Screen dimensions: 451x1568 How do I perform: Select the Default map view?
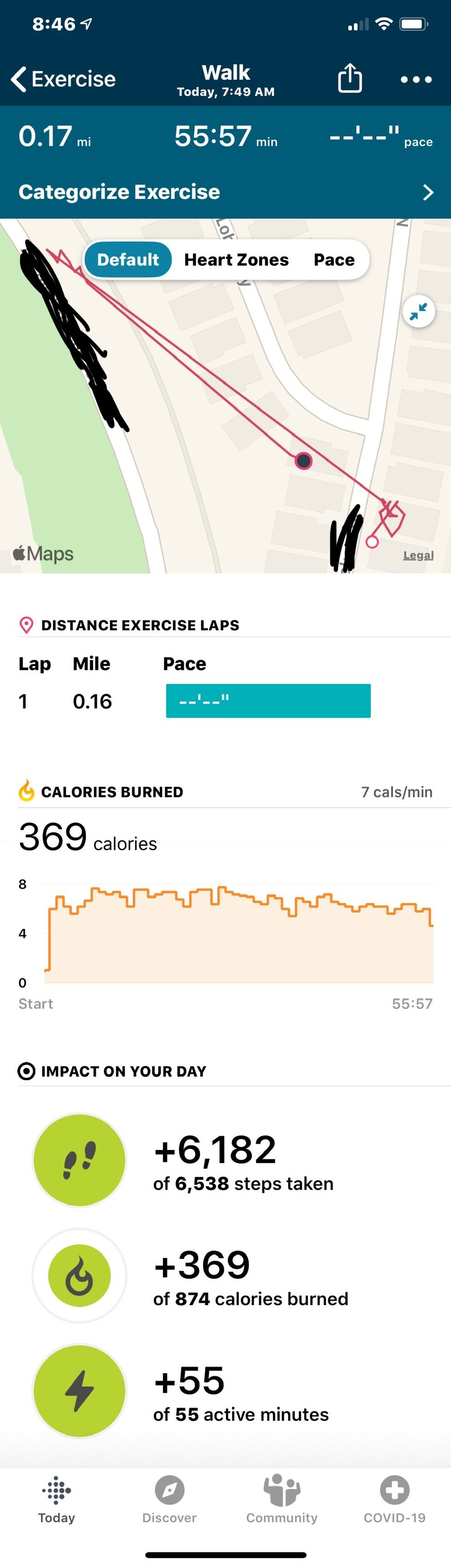128,260
